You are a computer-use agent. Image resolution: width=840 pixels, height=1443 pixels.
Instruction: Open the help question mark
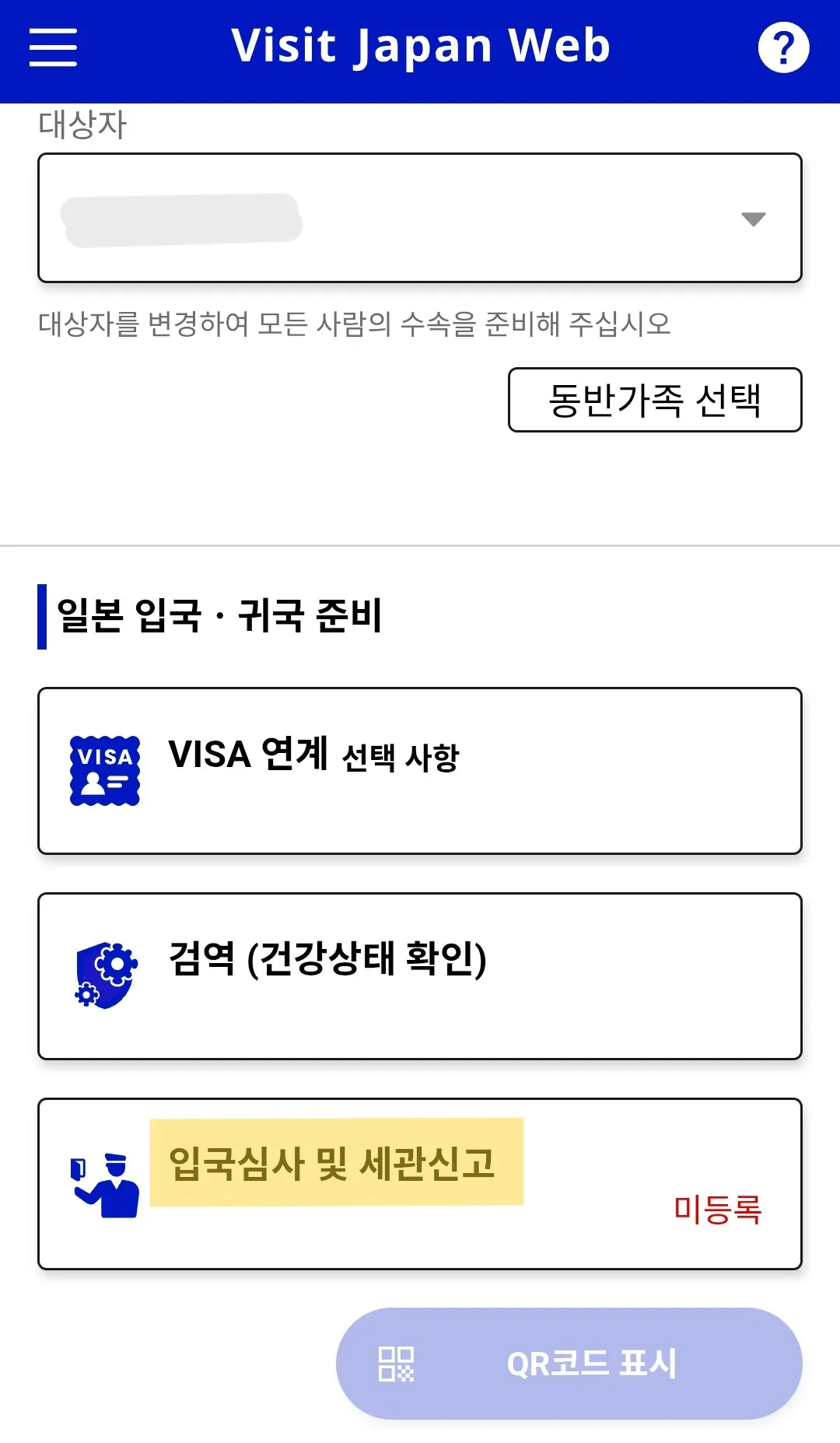click(783, 47)
